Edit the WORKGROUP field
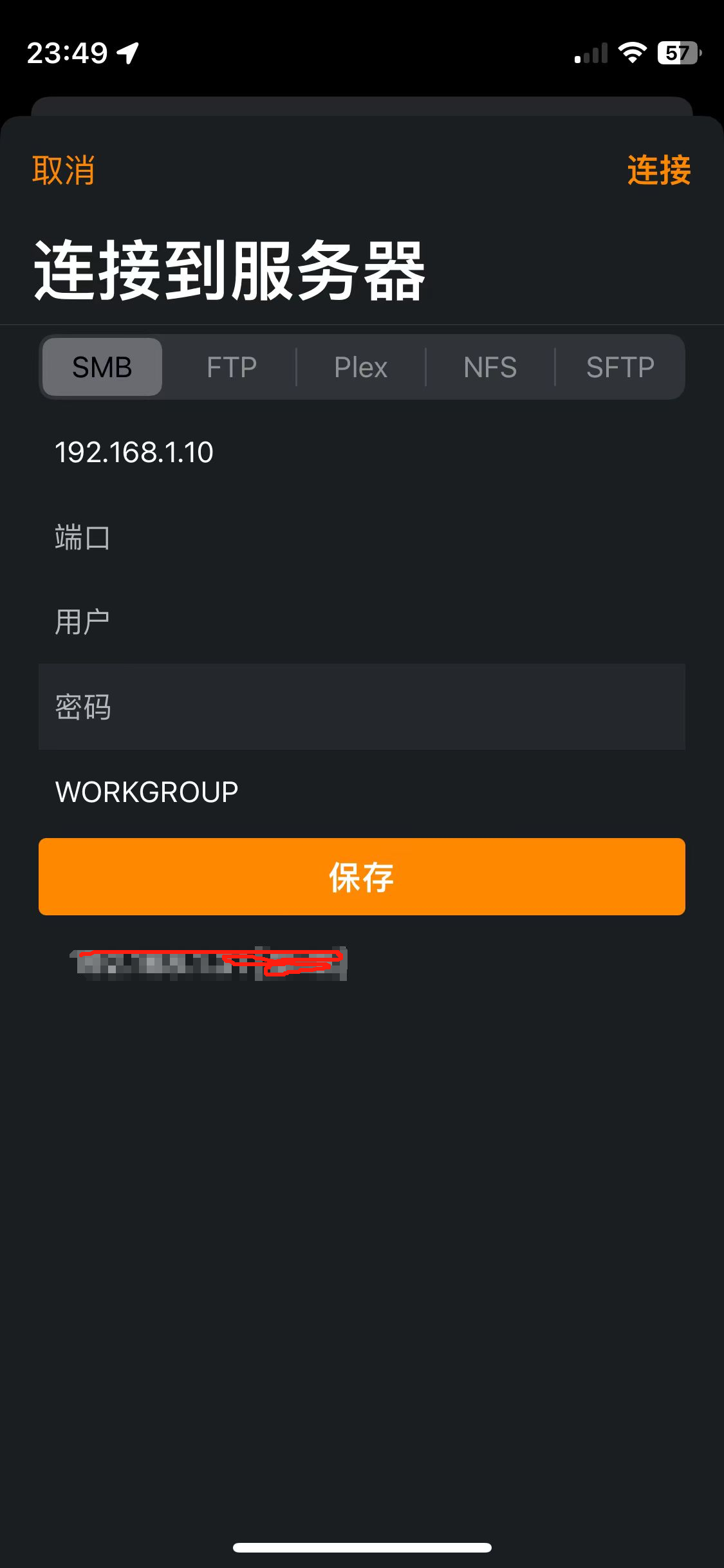Image resolution: width=724 pixels, height=1568 pixels. point(362,792)
